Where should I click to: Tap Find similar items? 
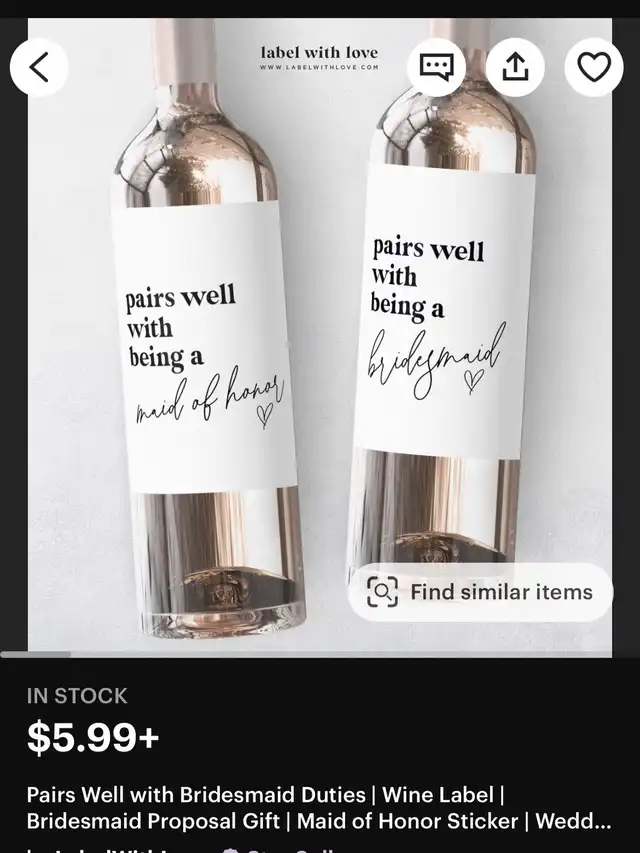click(x=480, y=592)
